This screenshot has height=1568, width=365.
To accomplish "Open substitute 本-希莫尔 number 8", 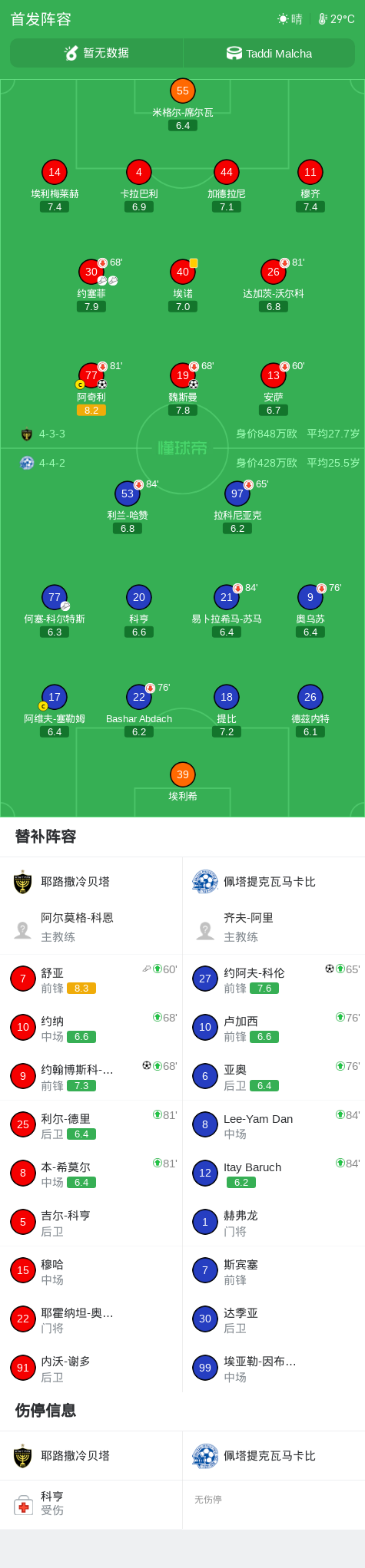I will 91,1174.
